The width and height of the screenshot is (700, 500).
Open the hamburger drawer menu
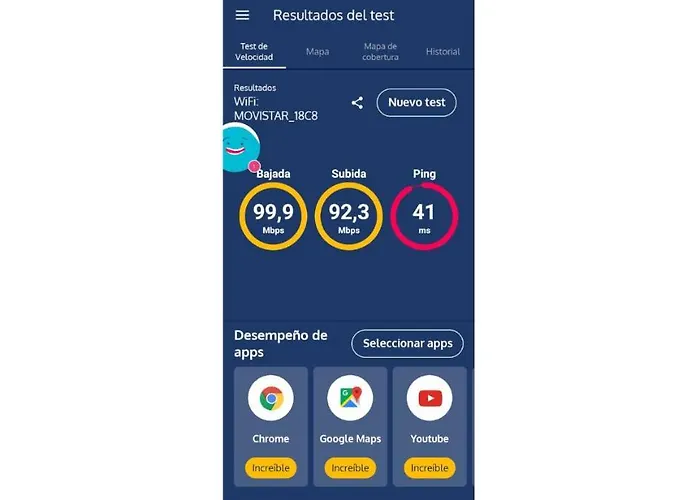click(242, 15)
